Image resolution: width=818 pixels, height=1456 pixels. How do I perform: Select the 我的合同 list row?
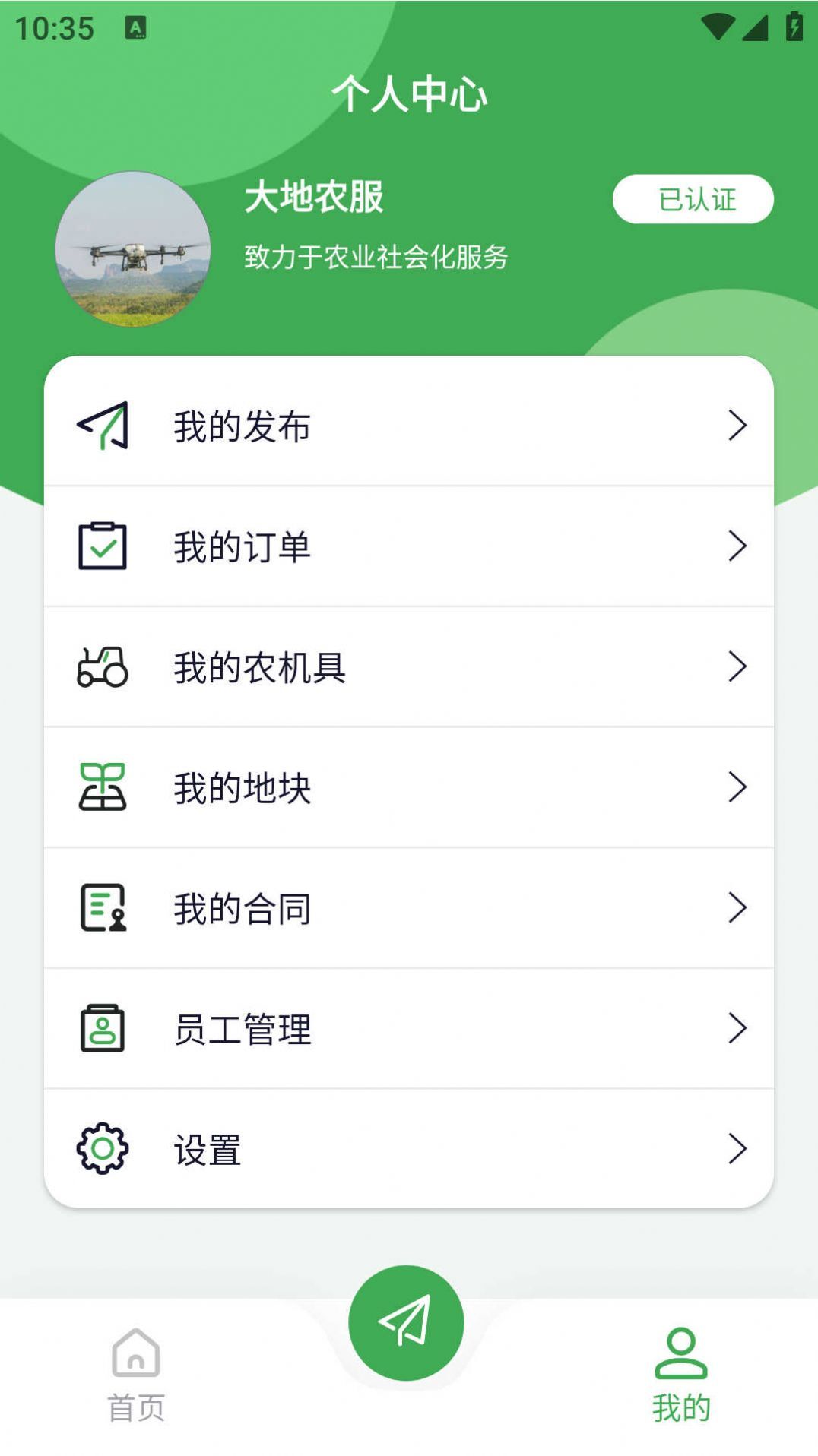click(408, 908)
